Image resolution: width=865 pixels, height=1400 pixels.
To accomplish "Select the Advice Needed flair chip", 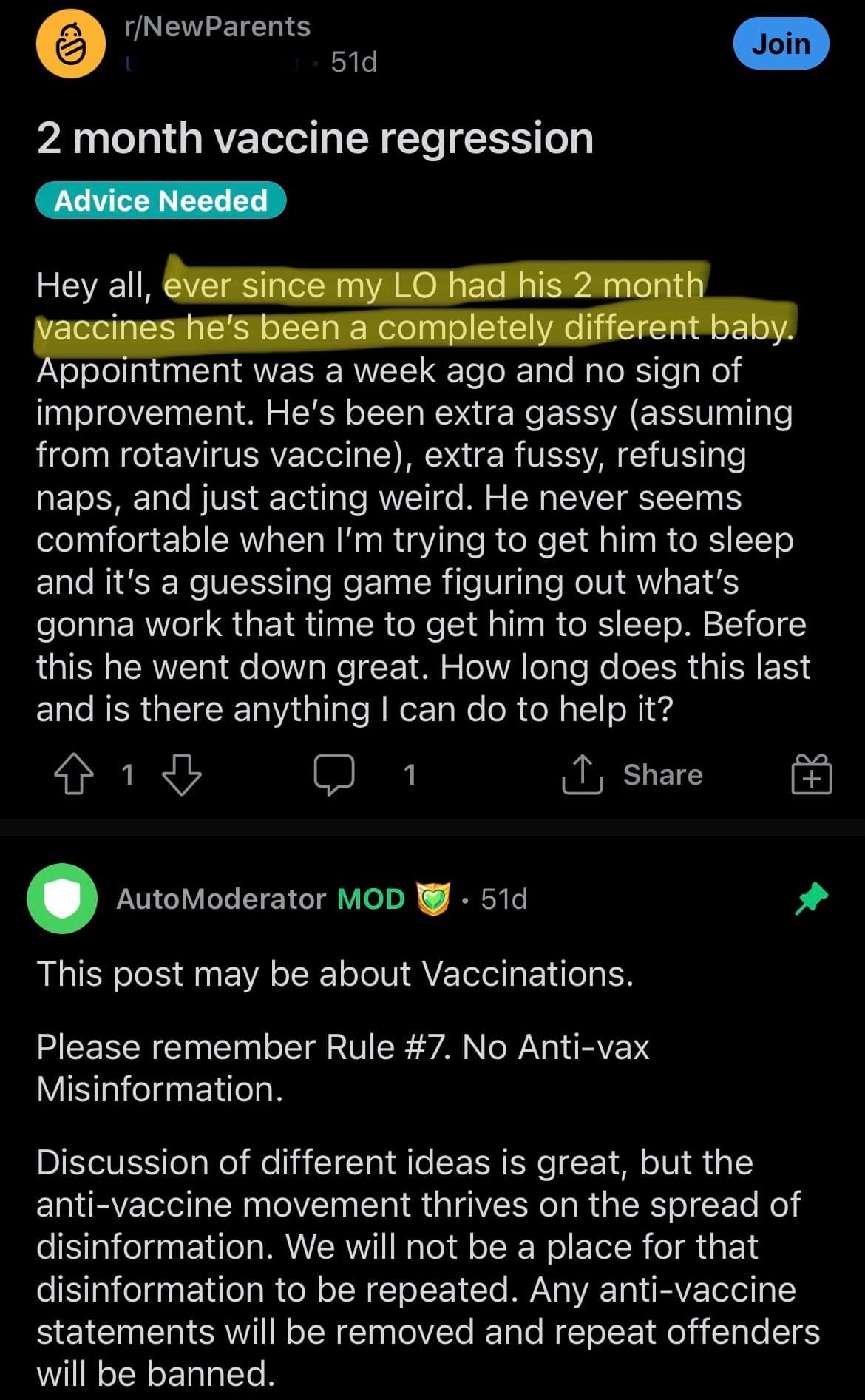I will (160, 200).
